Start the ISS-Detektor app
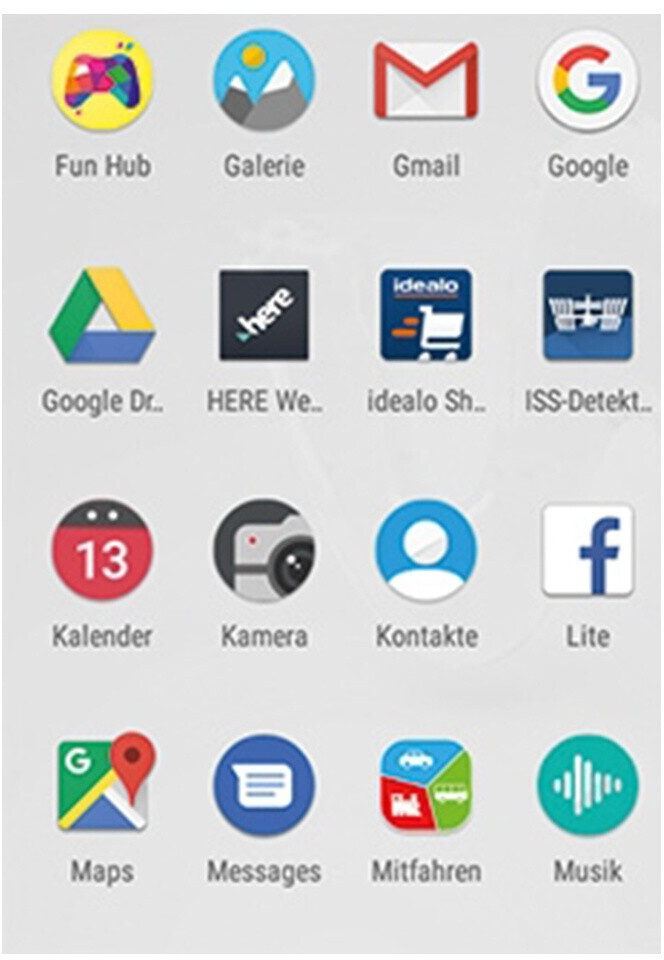 coord(588,315)
